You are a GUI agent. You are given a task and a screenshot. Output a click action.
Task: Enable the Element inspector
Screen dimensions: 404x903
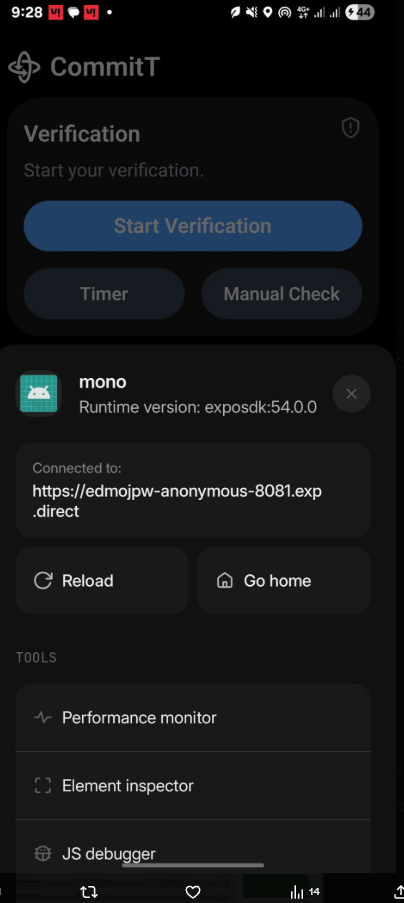[193, 786]
